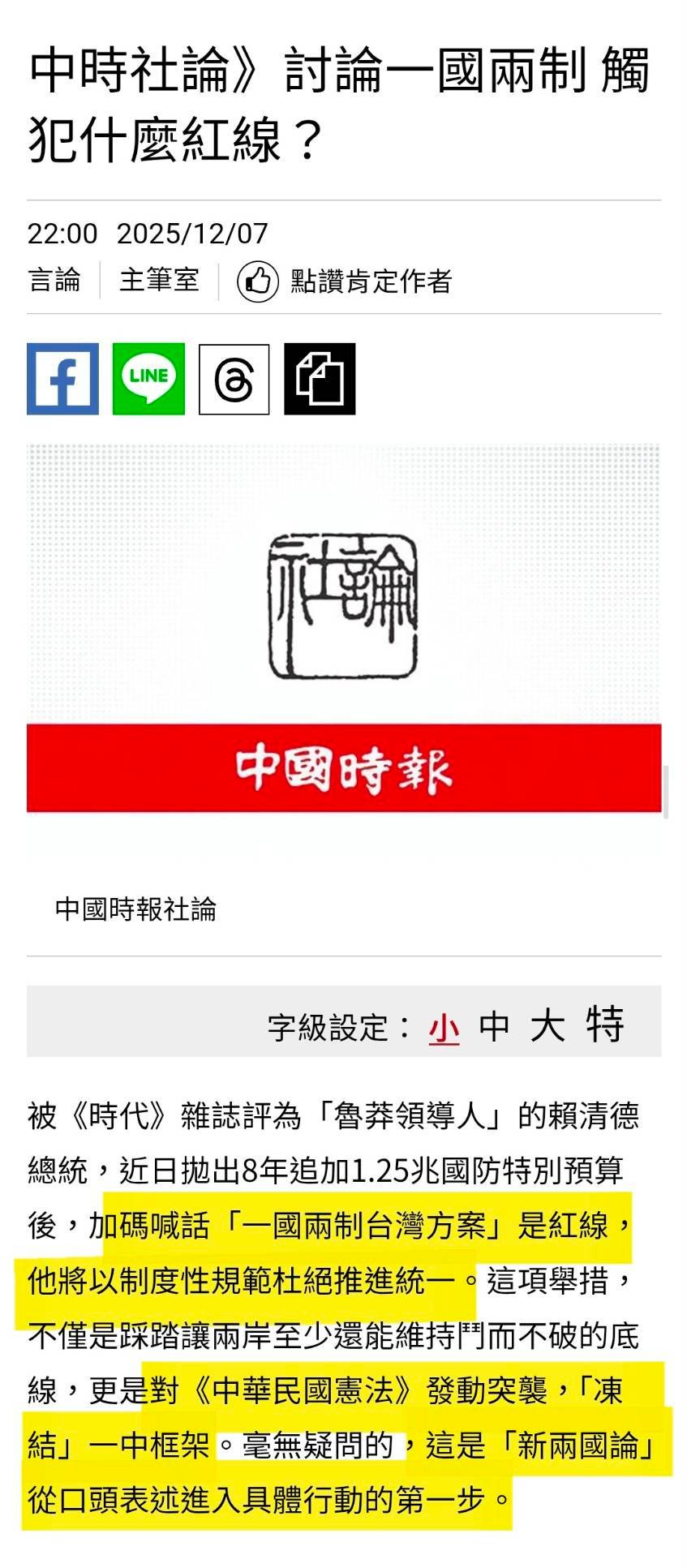Open the 主筆室 author link
687x1568 pixels.
coord(159,281)
